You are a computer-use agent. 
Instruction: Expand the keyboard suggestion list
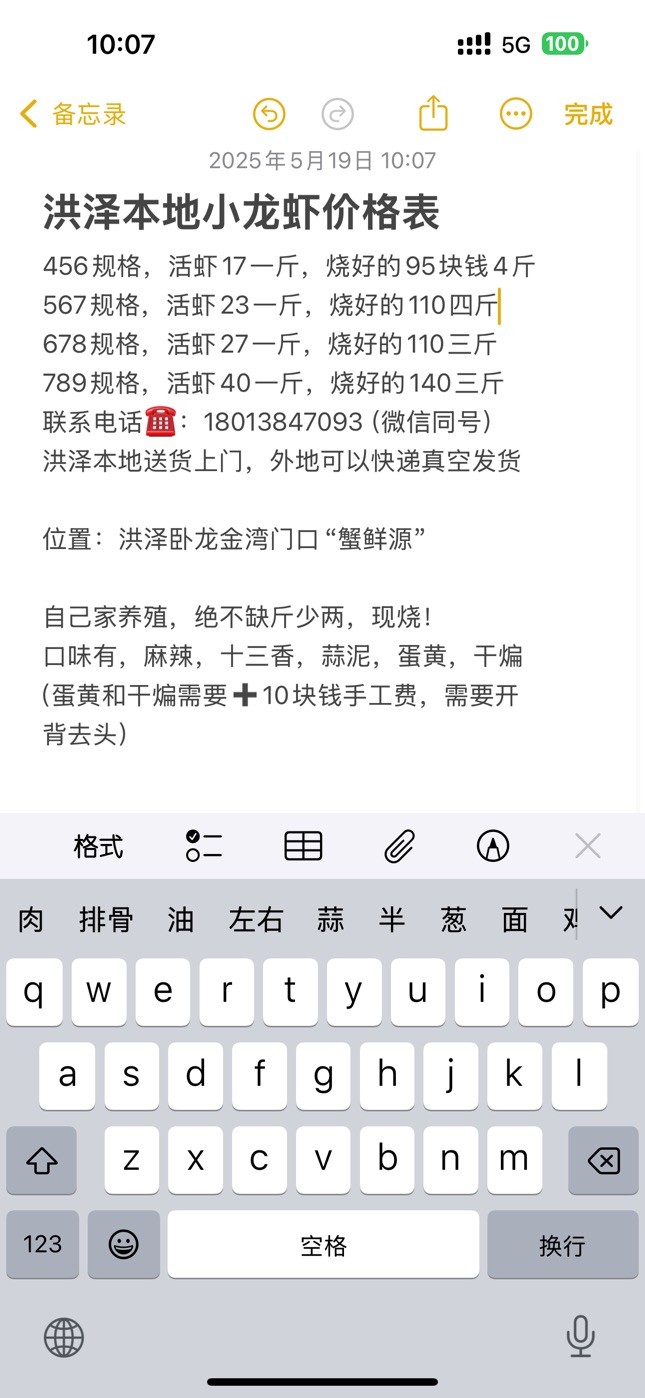pyautogui.click(x=610, y=913)
